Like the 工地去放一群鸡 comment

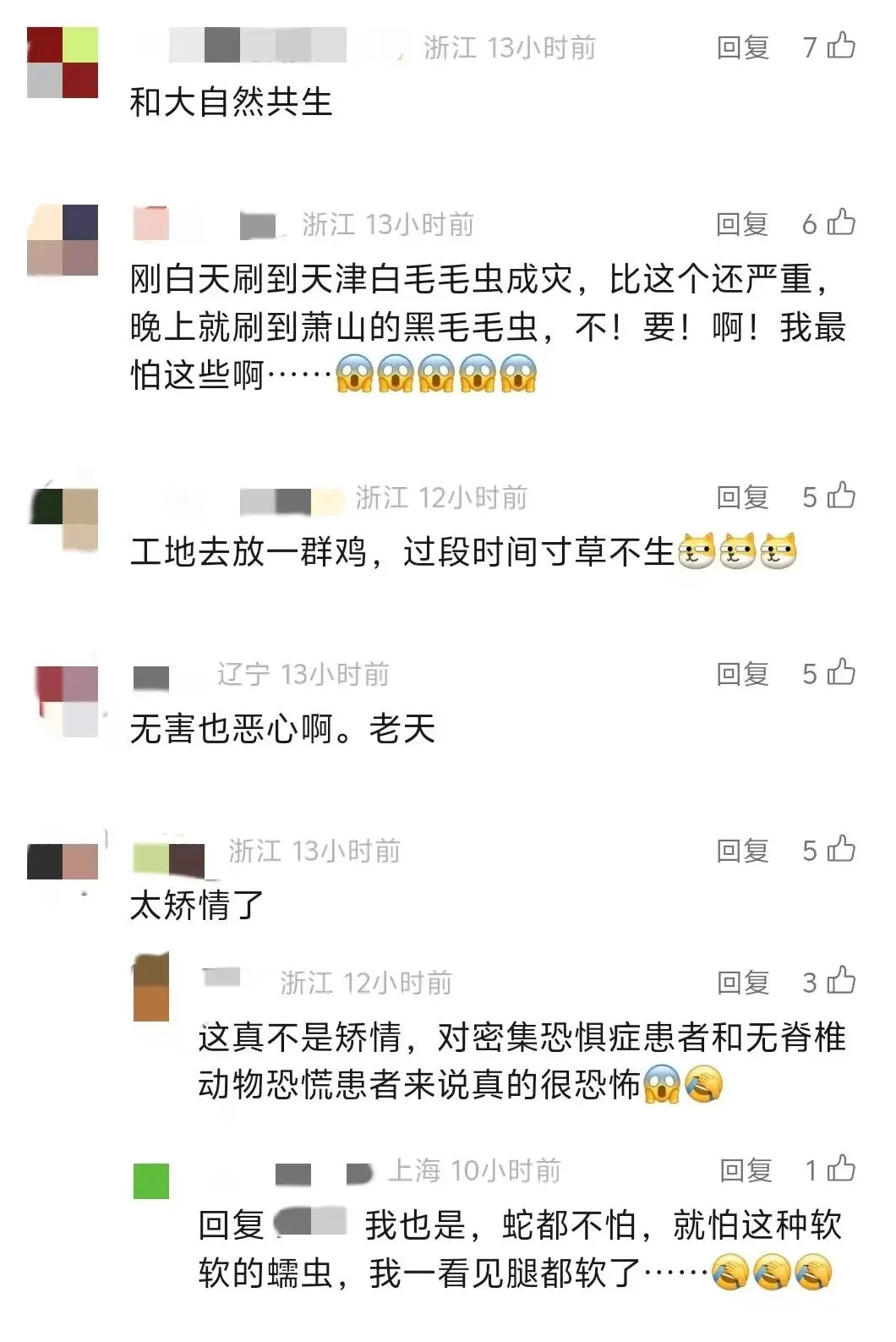[840, 496]
